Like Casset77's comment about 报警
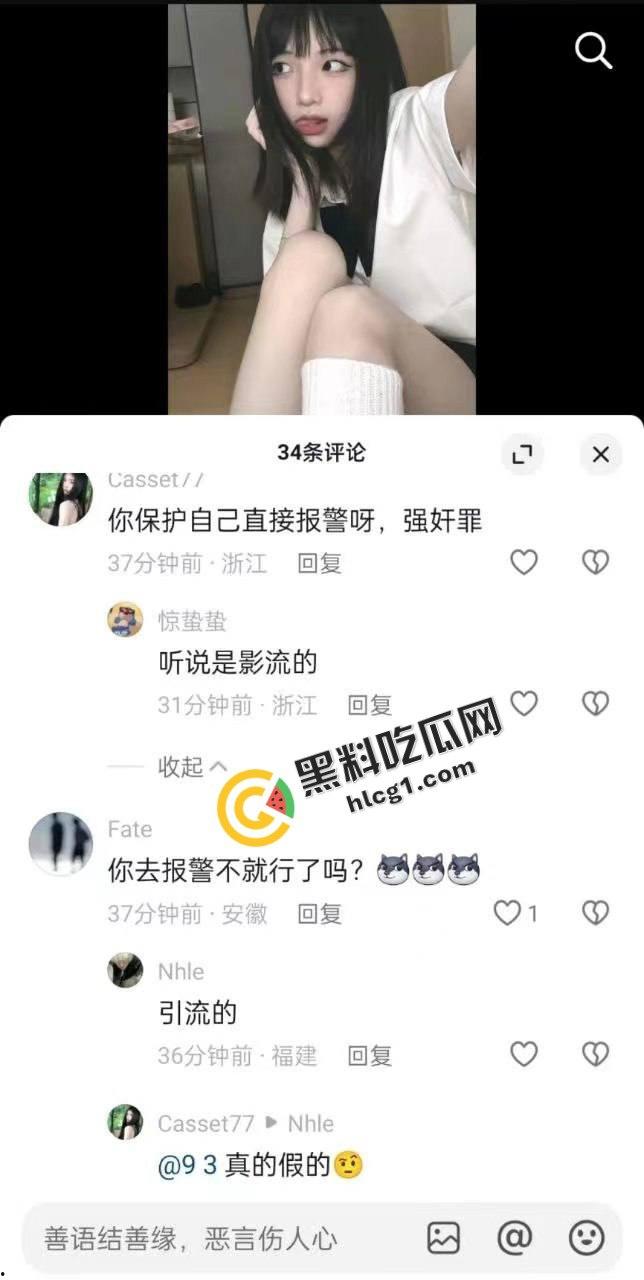Screen dimensions: 644x1280 point(524,562)
